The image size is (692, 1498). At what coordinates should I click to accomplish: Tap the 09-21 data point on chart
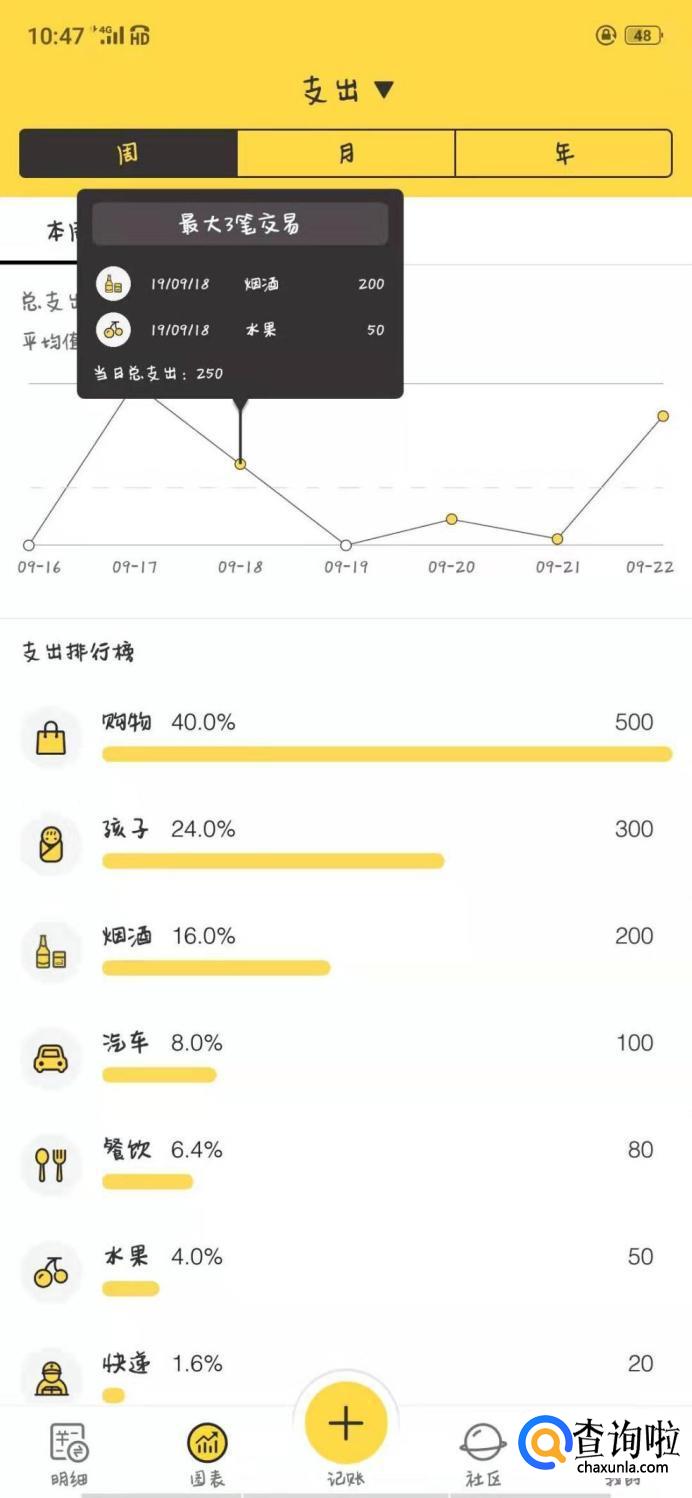(x=558, y=538)
